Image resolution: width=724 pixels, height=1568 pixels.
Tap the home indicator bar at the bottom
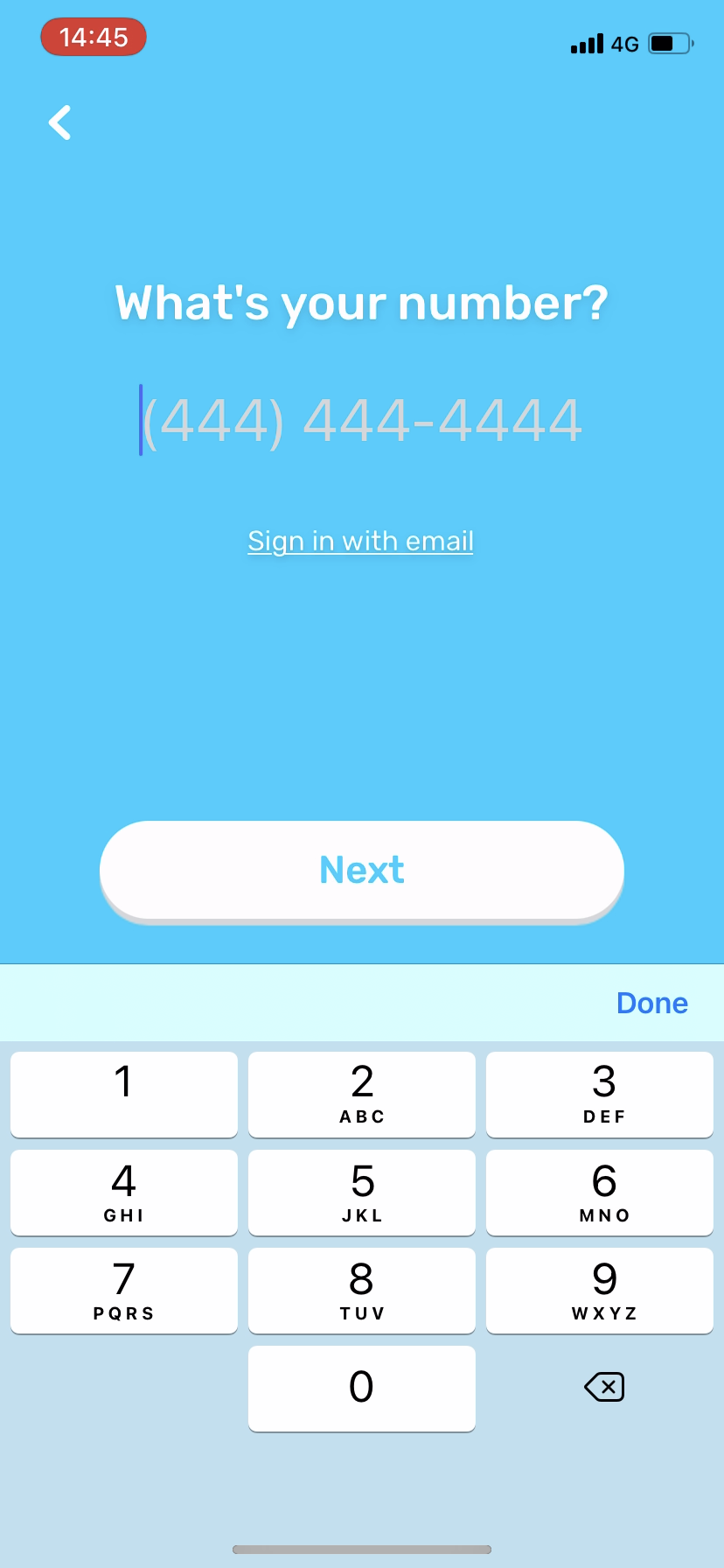362,1549
